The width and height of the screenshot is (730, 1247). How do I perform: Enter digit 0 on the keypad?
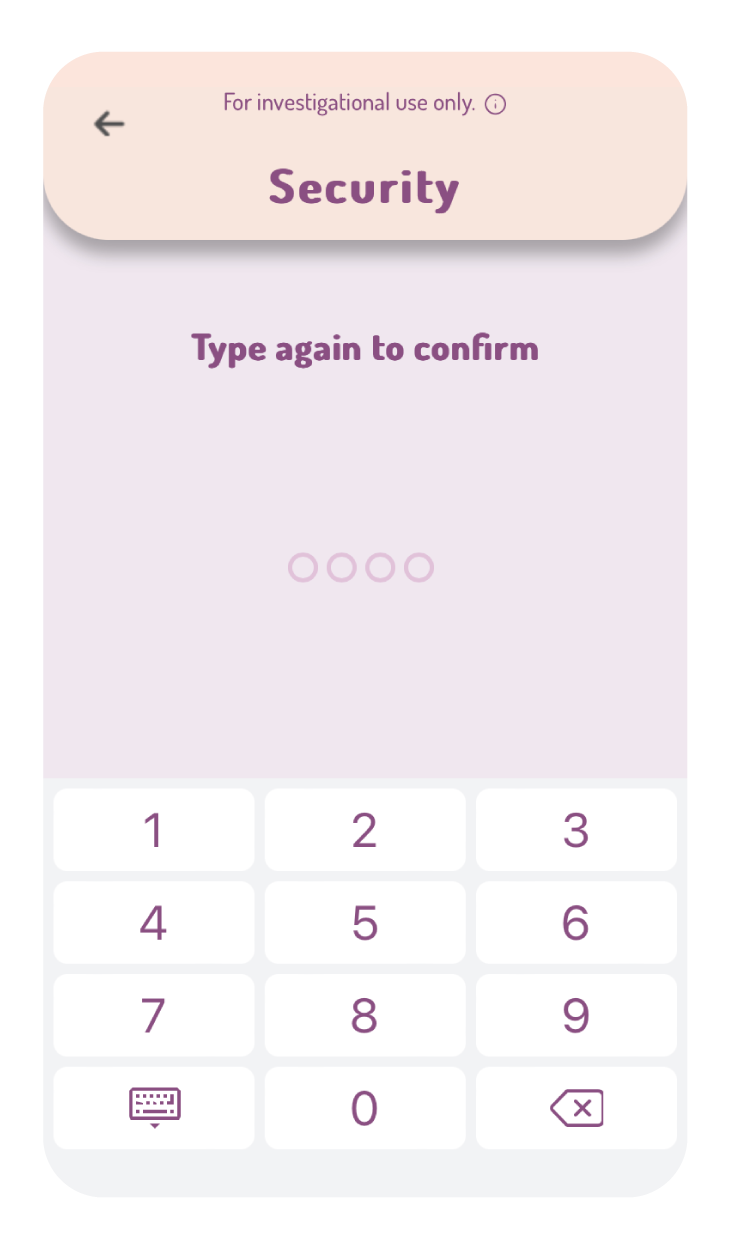coord(365,1108)
